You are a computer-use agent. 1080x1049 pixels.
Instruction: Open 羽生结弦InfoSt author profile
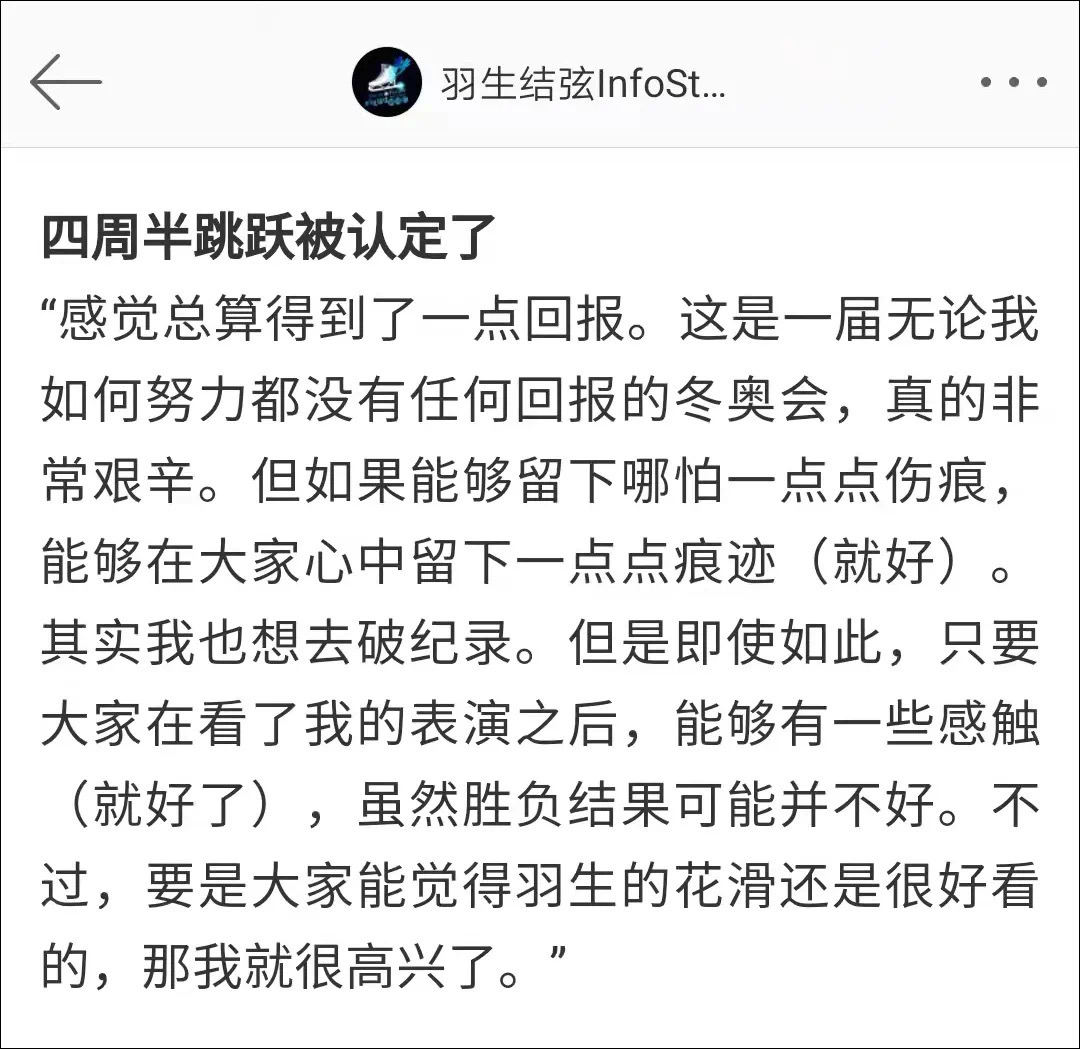click(540, 84)
